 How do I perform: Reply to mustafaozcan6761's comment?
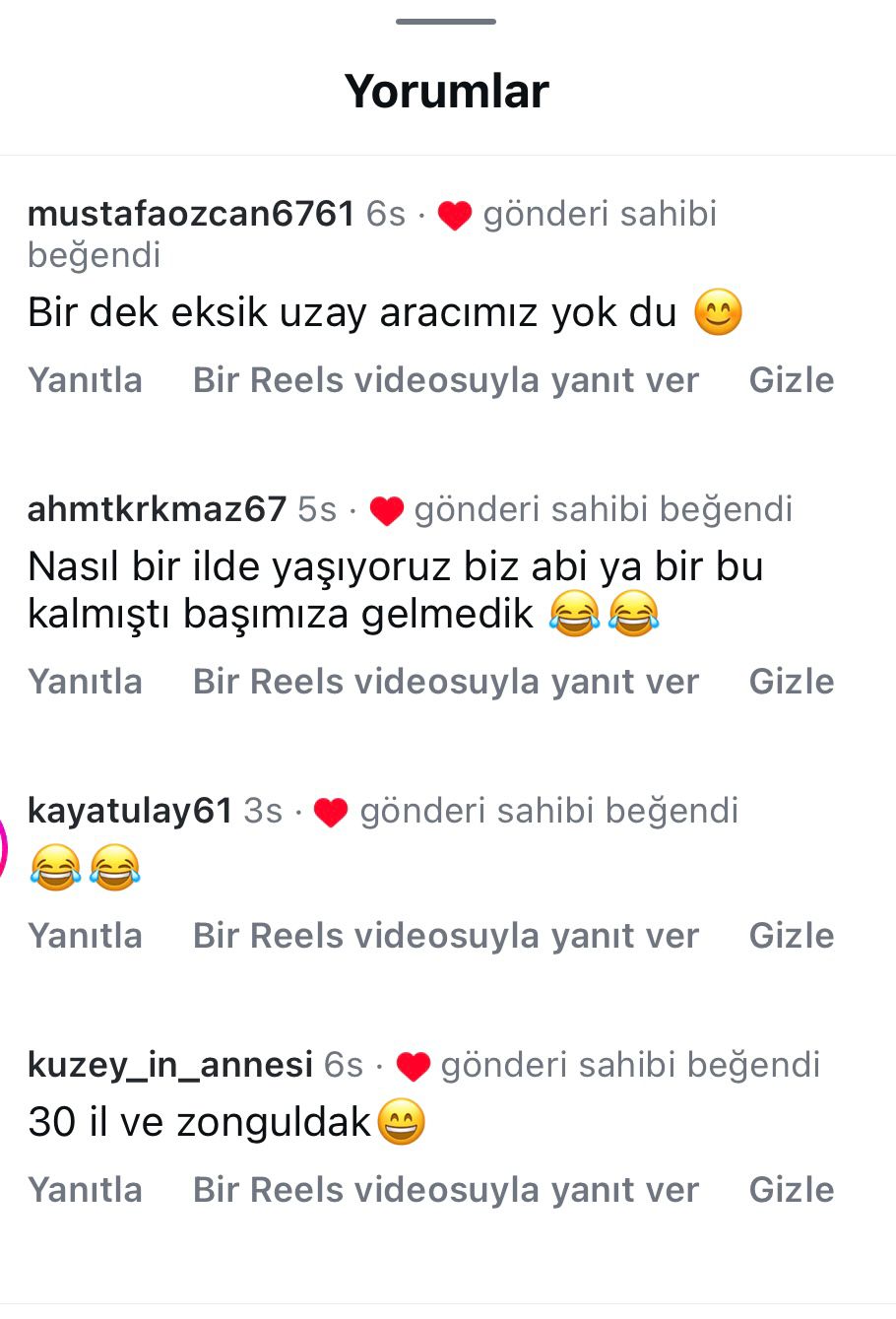click(85, 380)
